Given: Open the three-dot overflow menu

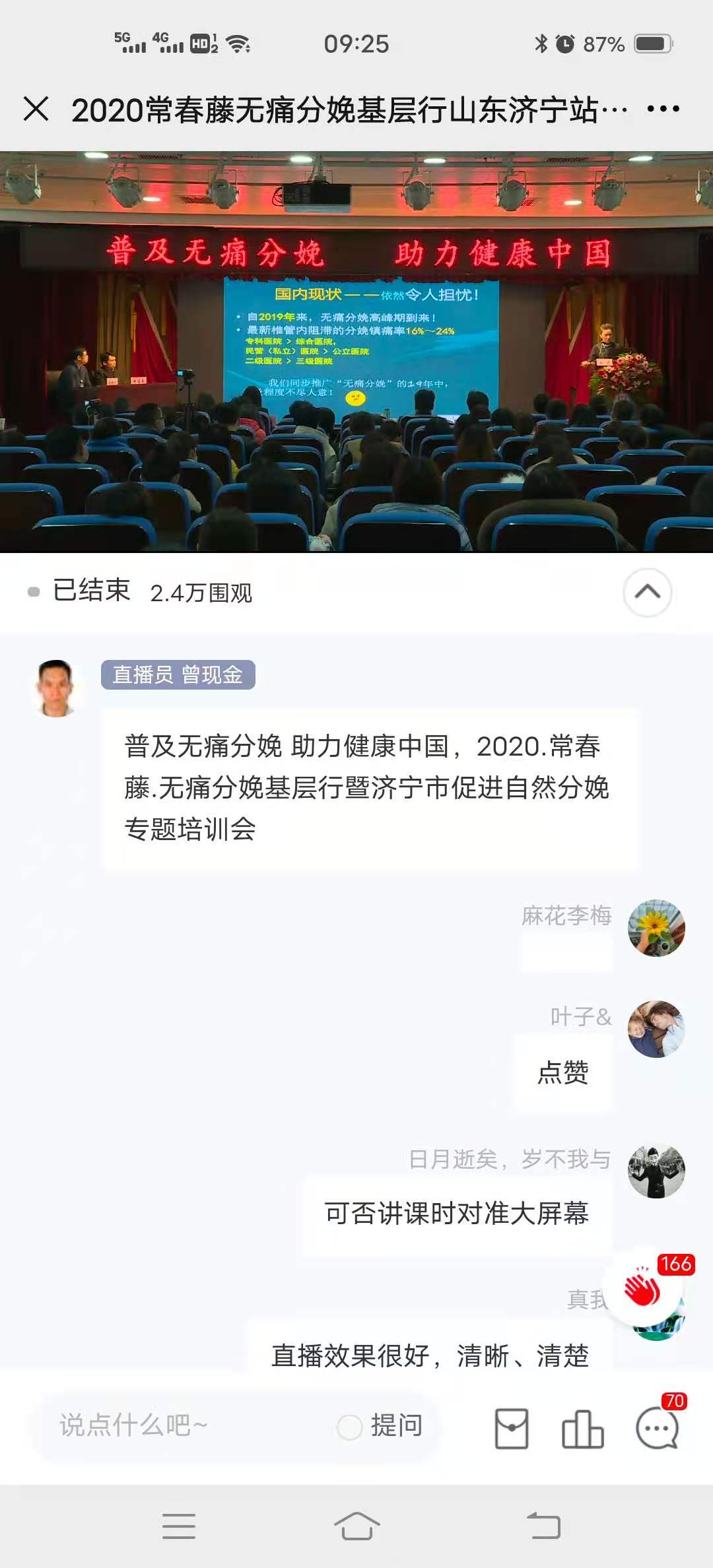Looking at the screenshot, I should [663, 109].
